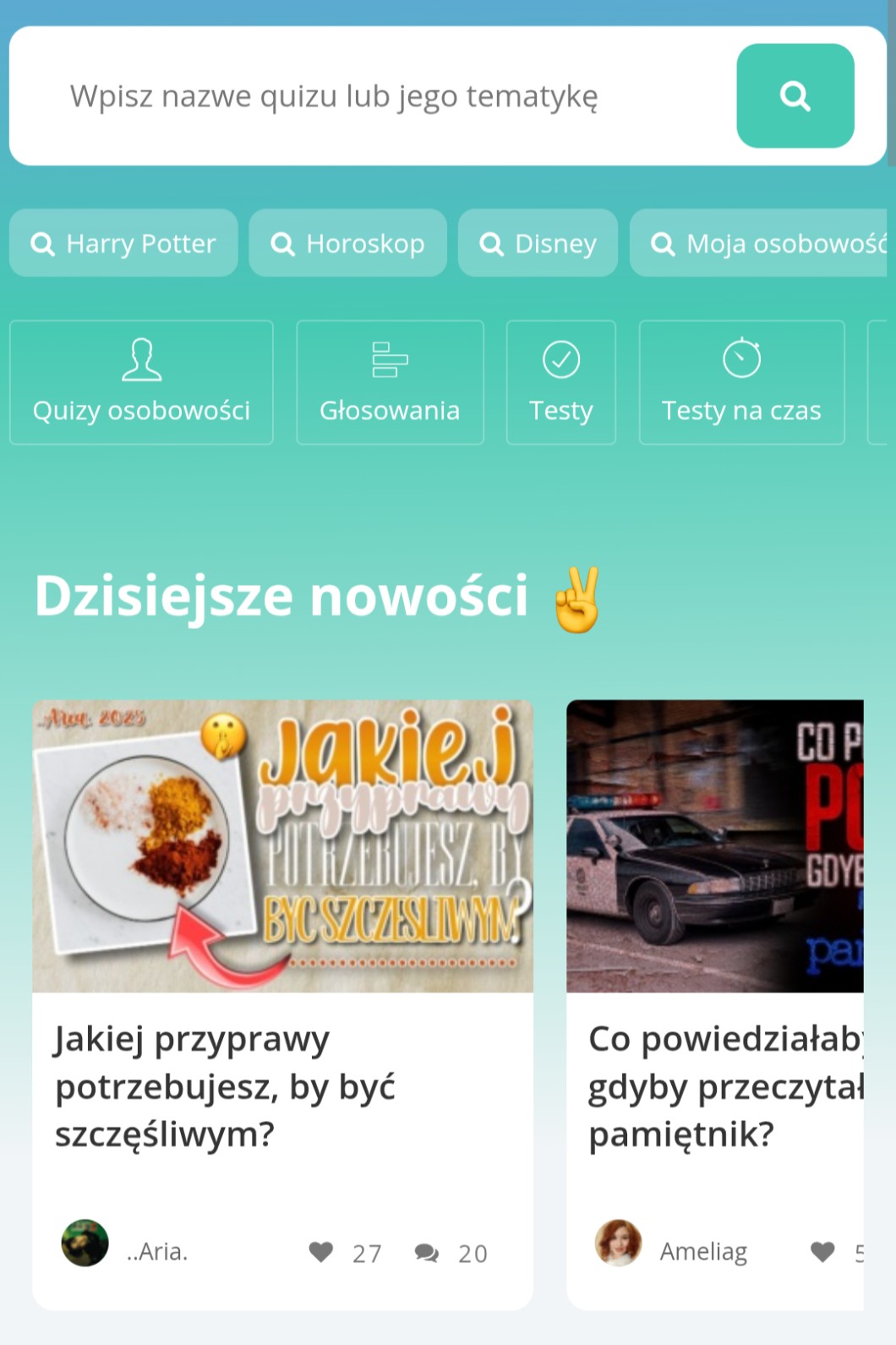The height and width of the screenshot is (1345, 896).
Task: Like the quiz by Ameliag
Action: click(822, 1251)
